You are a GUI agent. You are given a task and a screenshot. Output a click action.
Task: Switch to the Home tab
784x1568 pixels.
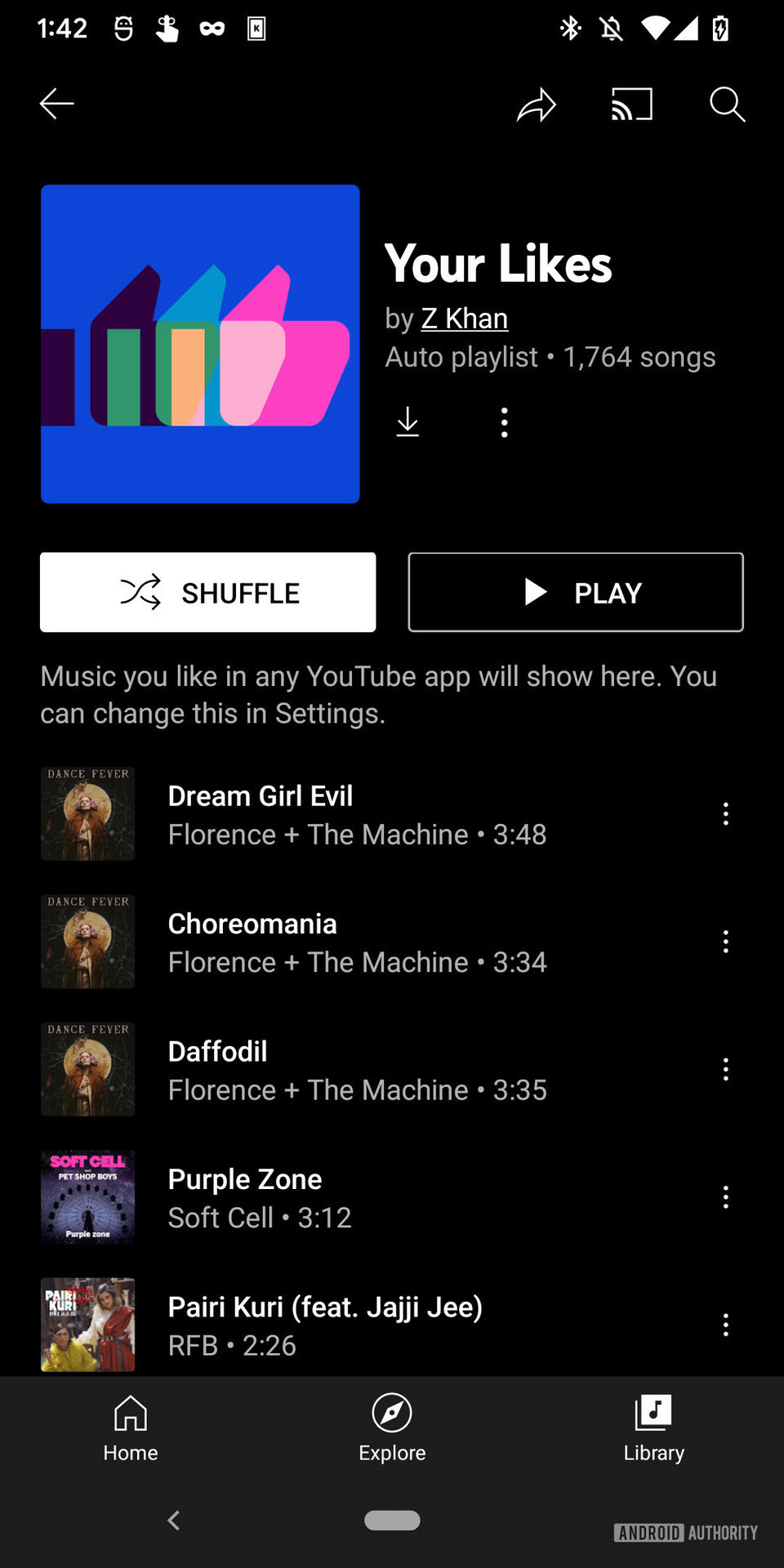[131, 1428]
